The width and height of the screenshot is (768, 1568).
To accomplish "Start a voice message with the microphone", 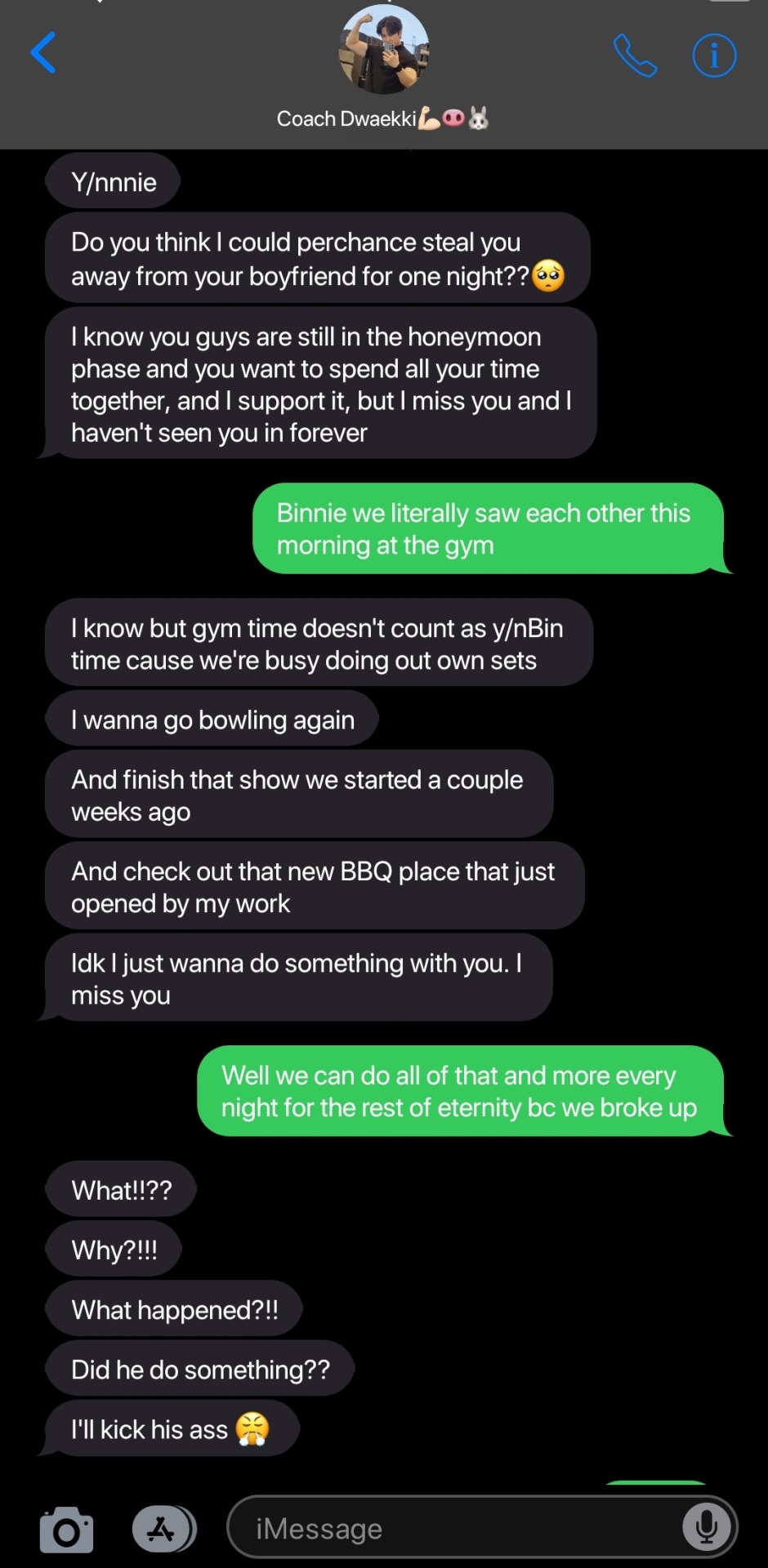I will 706,1527.
